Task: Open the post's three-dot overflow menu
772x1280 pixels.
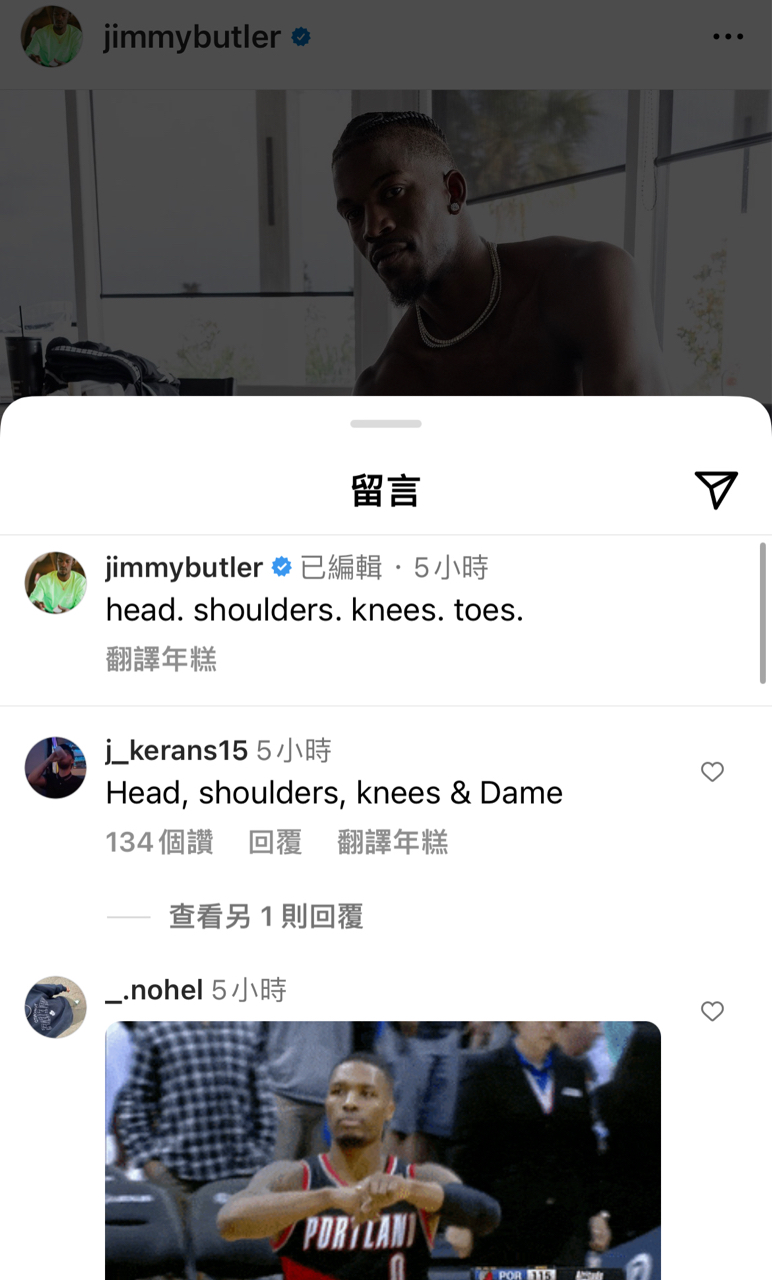Action: pos(728,37)
